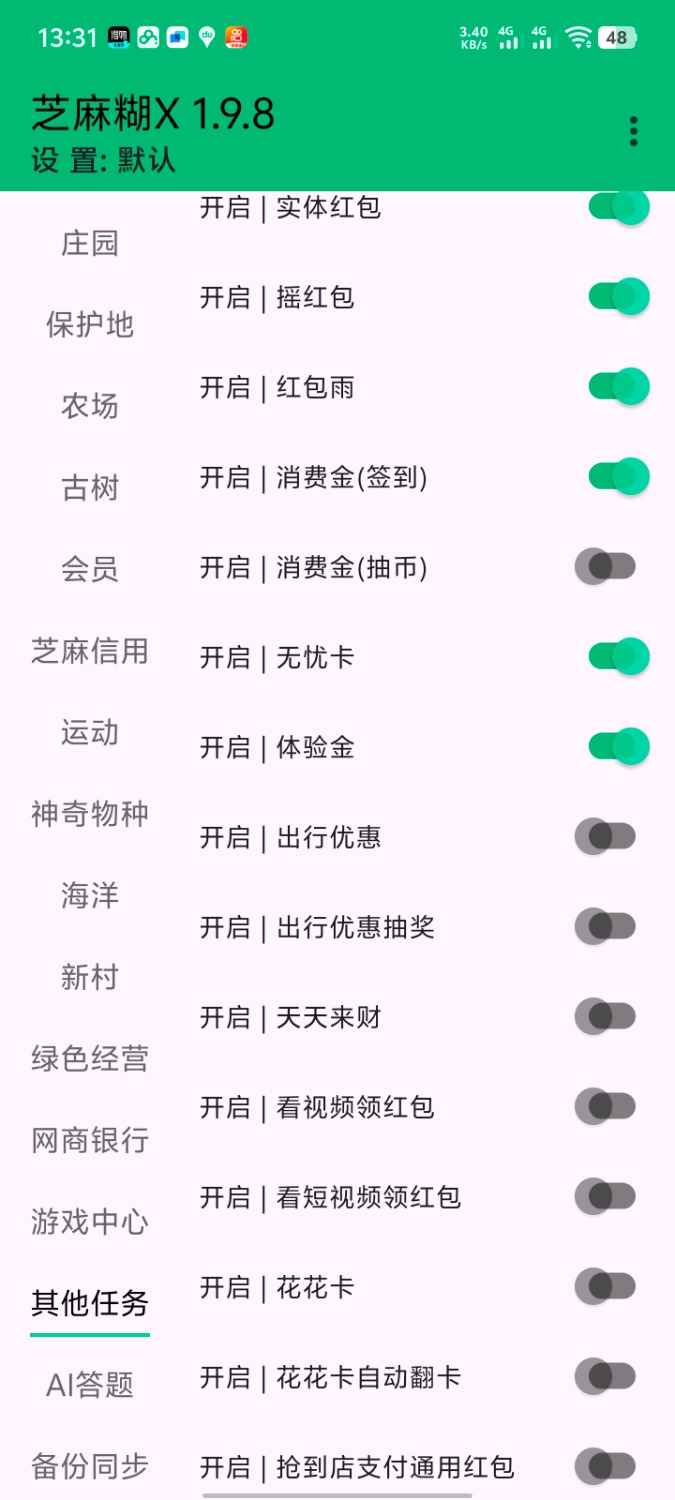
Task: Select the 芝麻信用 tab
Action: pos(90,651)
